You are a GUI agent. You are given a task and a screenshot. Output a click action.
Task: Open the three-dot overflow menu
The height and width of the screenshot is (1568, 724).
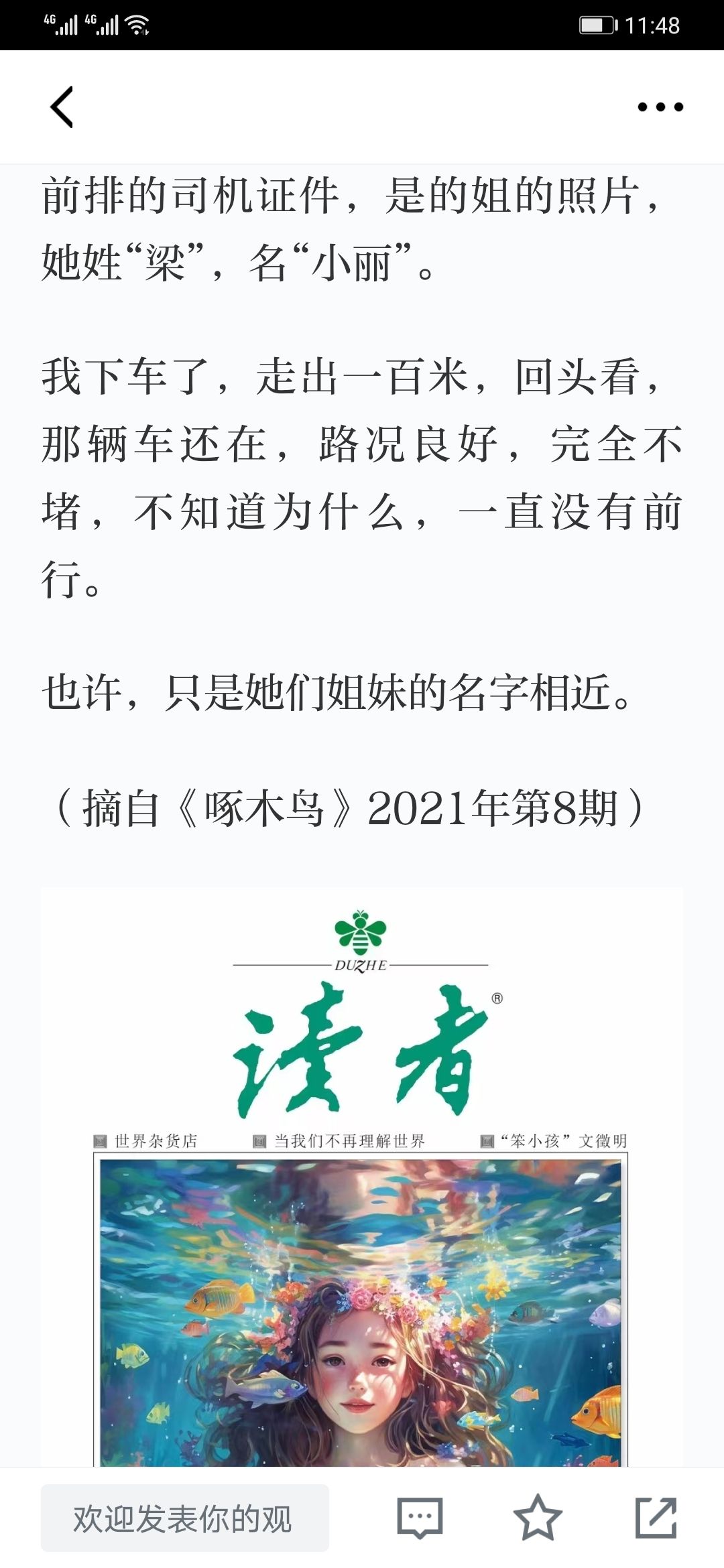[x=660, y=107]
